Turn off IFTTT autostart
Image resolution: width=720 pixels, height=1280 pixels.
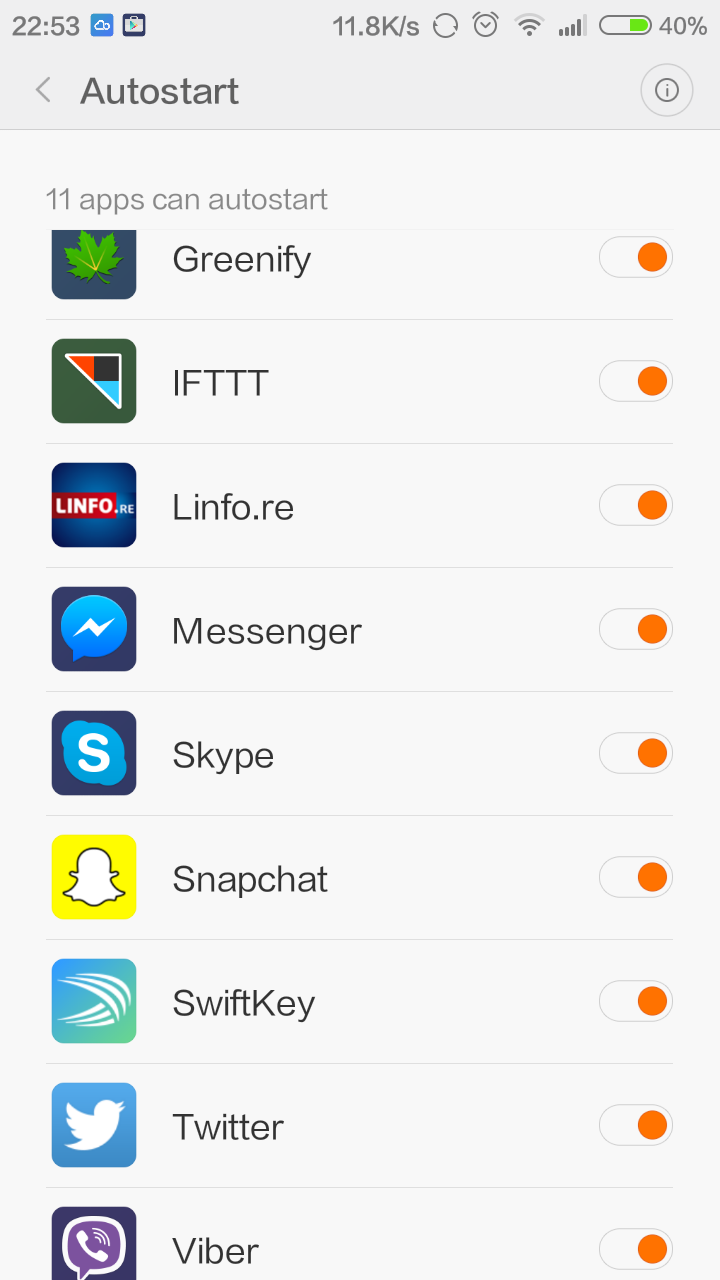point(636,381)
